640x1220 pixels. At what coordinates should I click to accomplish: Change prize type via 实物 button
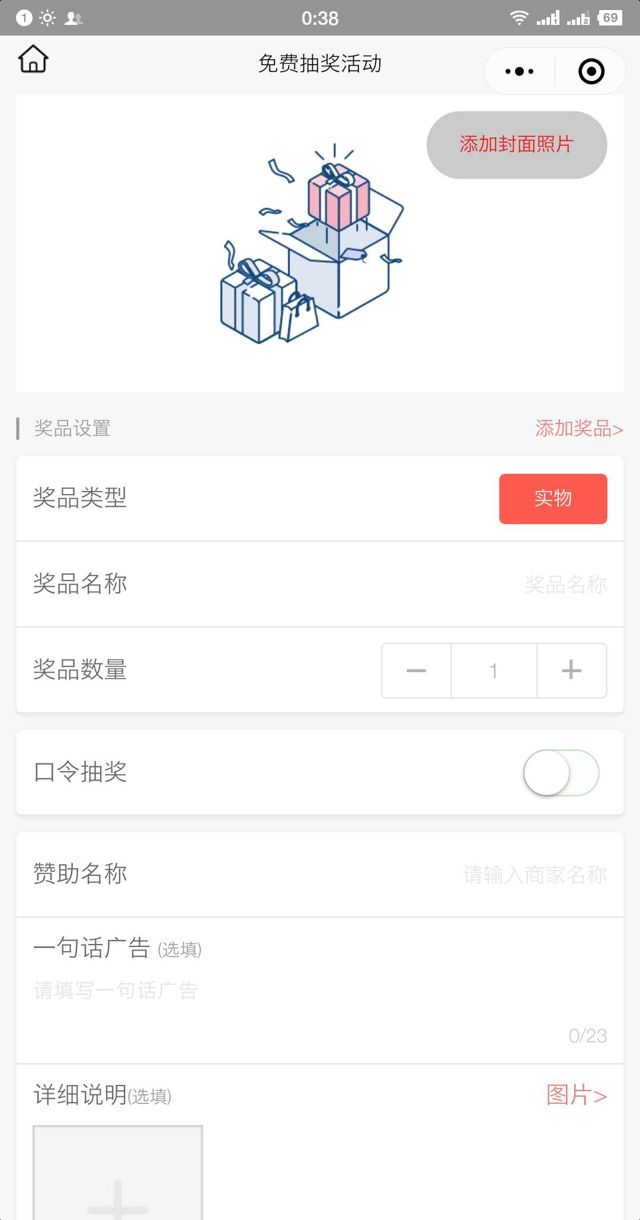click(552, 499)
